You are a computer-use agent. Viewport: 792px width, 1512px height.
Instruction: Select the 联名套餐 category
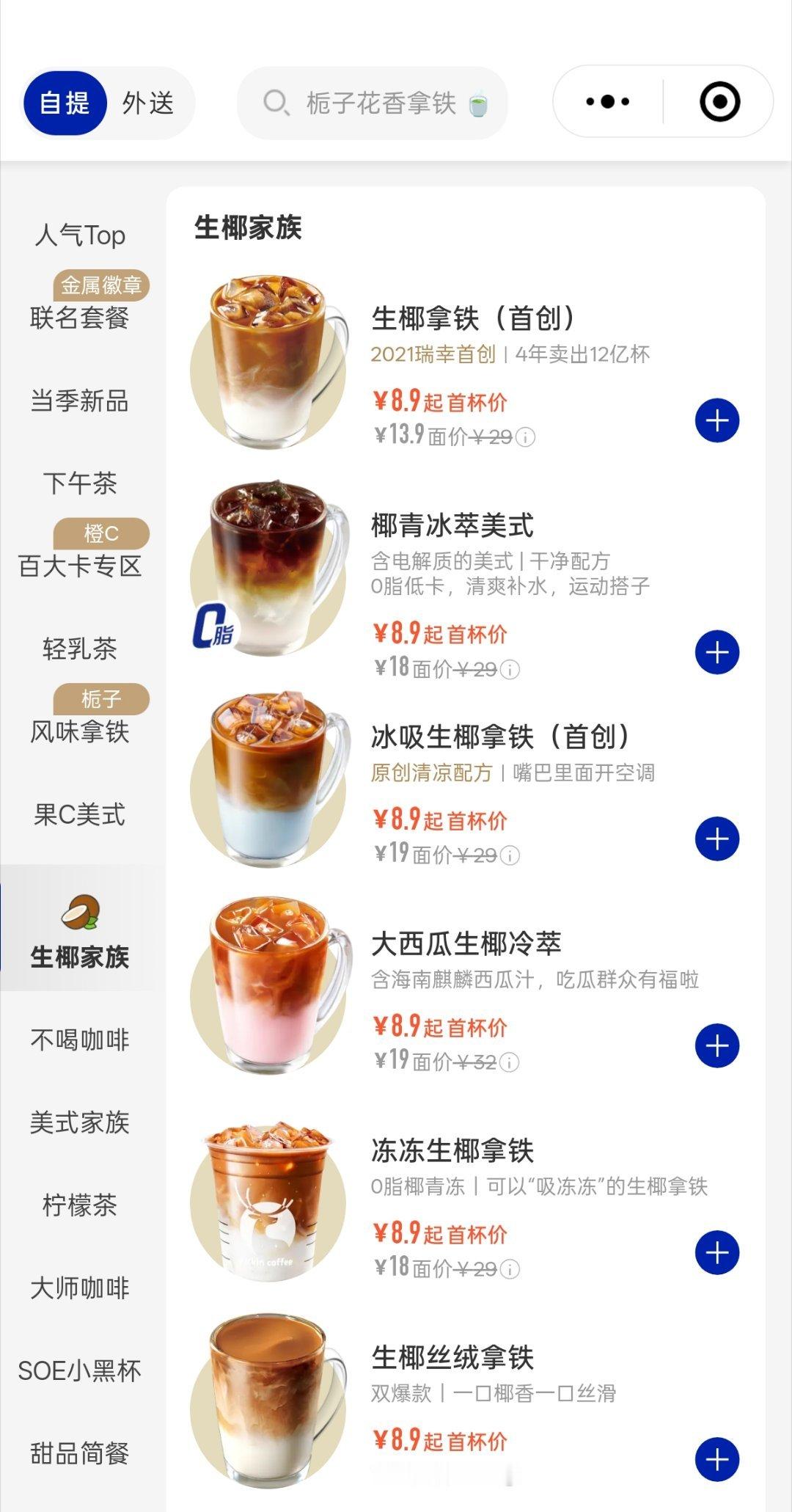tap(80, 318)
